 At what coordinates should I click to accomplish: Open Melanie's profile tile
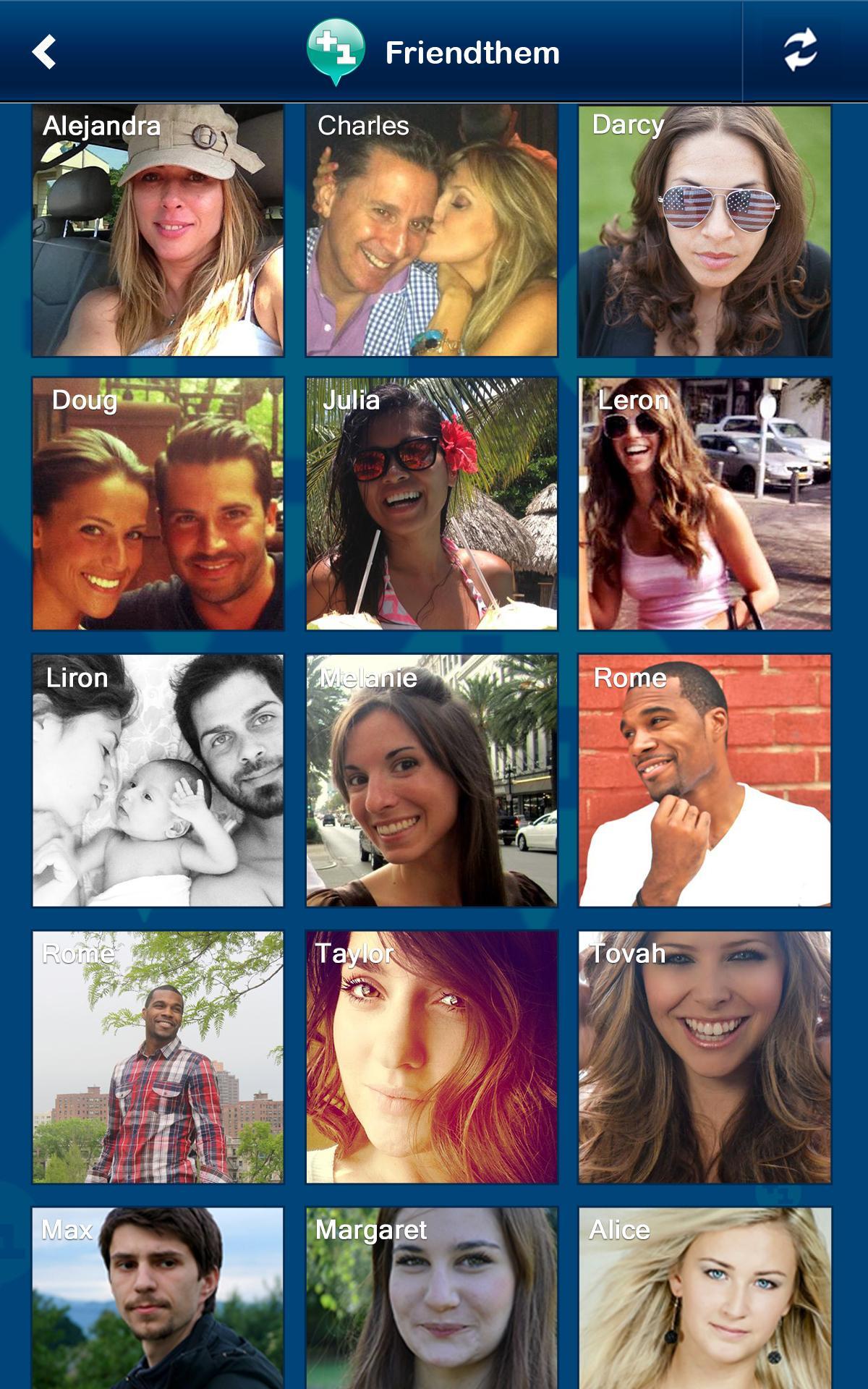(432, 781)
